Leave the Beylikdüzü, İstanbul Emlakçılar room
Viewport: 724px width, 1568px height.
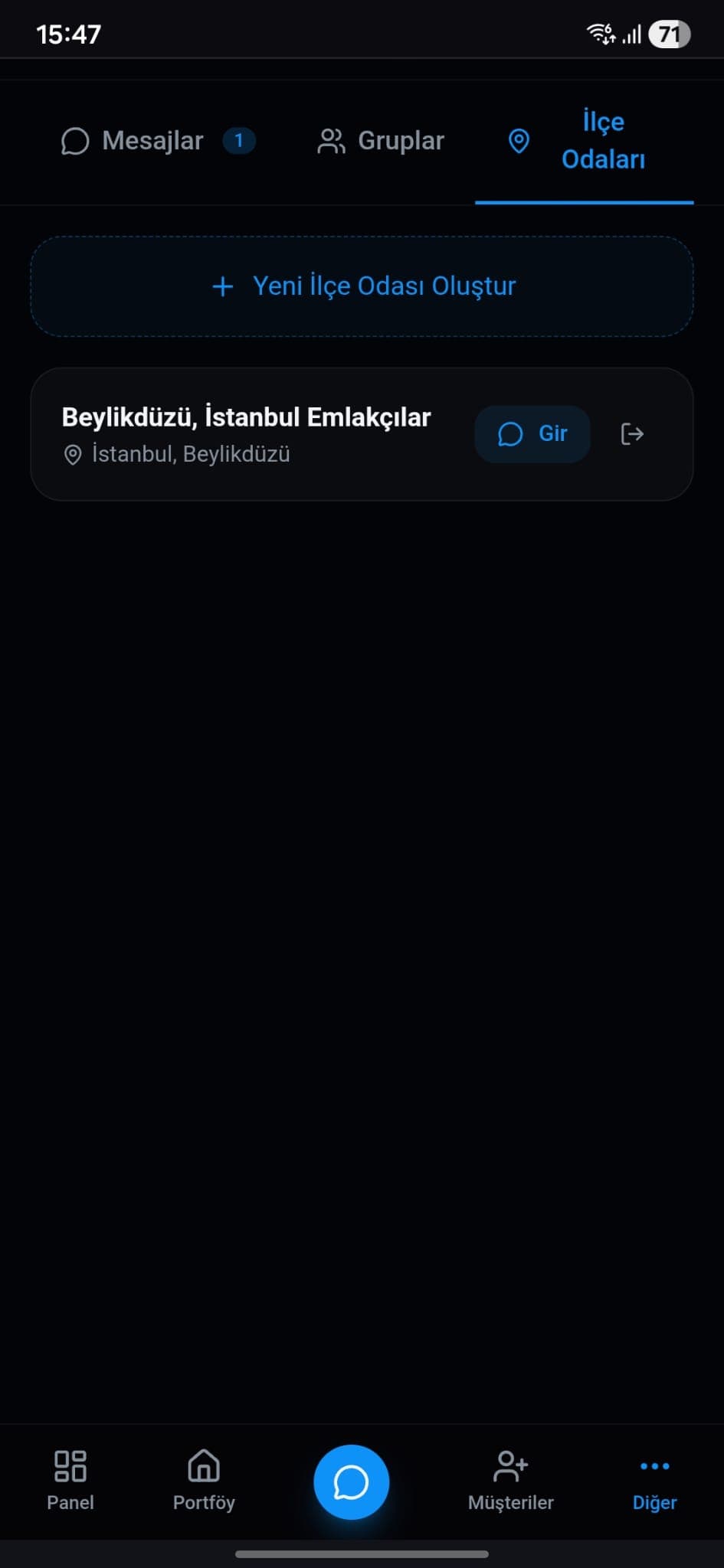coord(632,434)
